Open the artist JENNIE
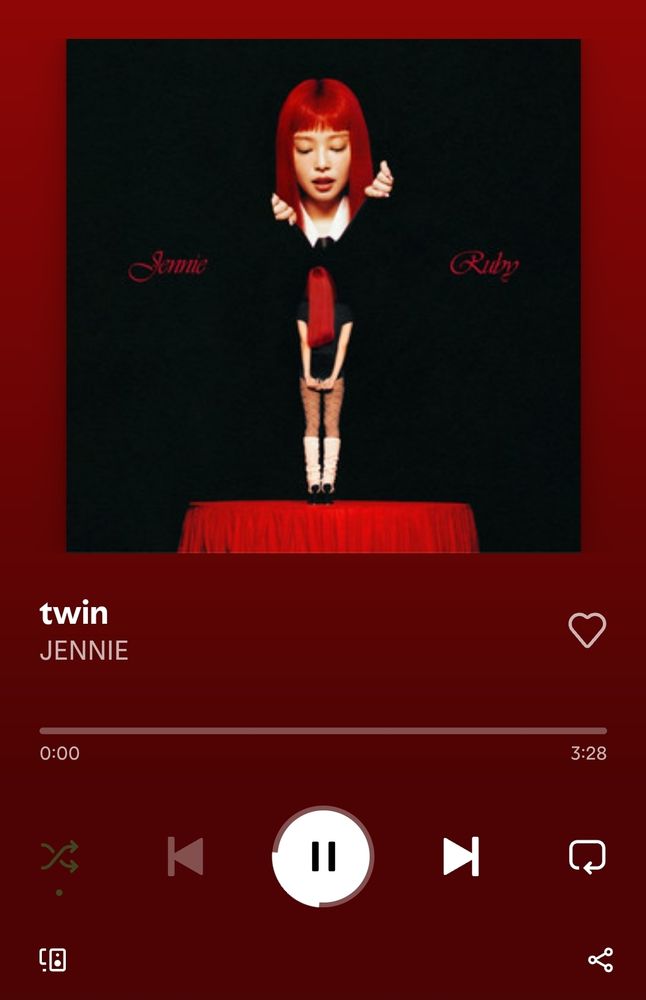 pos(84,651)
